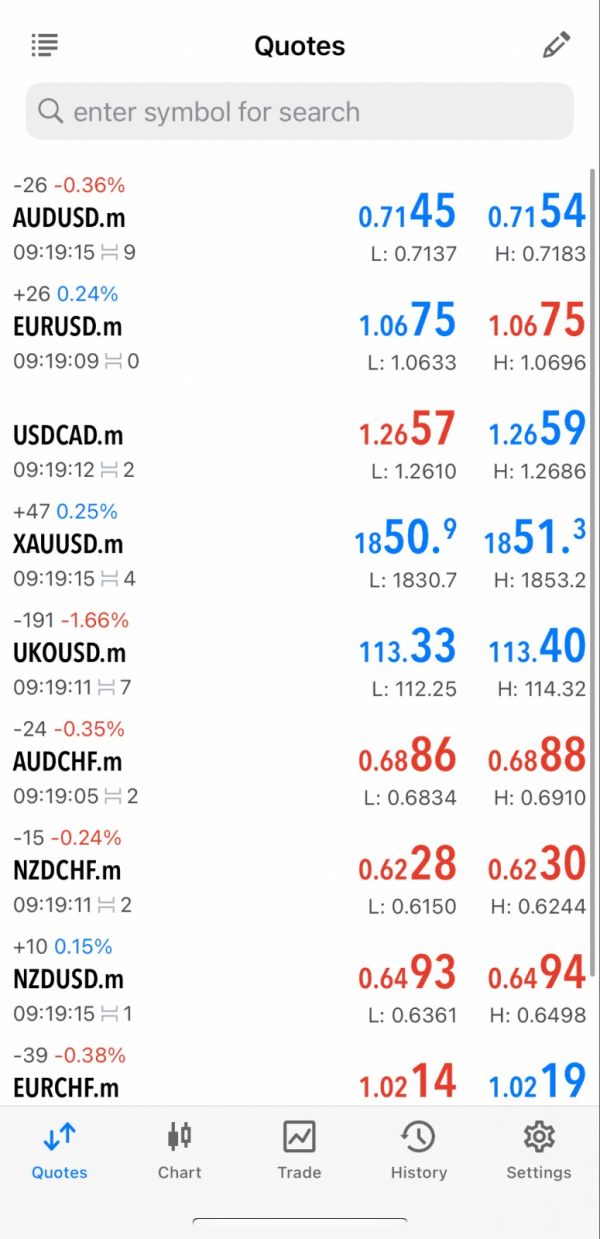Switch to the Settings tab
The height and width of the screenshot is (1239, 600).
point(539,1150)
